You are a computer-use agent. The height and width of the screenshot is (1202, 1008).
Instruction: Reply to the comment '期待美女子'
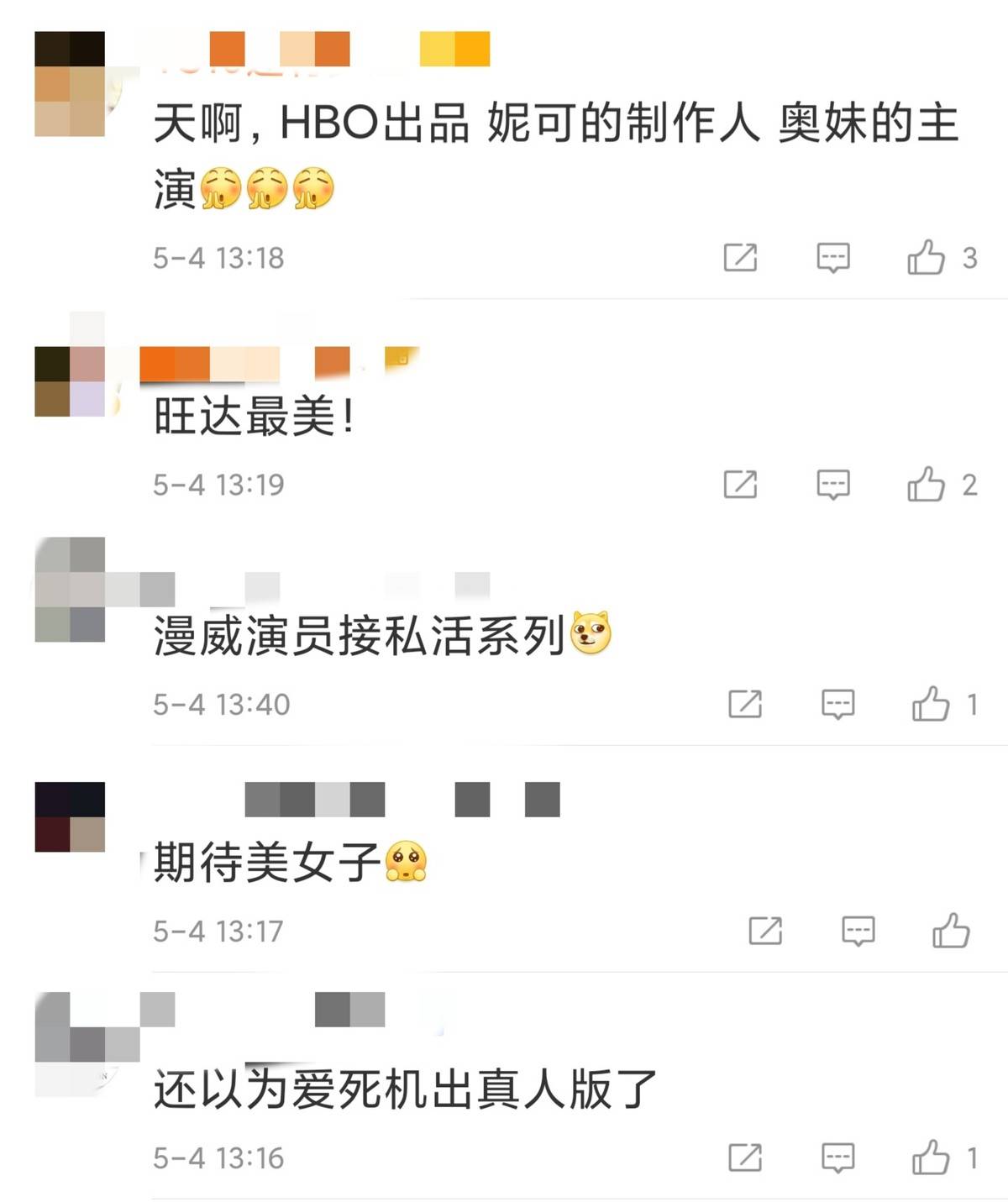pos(858,931)
